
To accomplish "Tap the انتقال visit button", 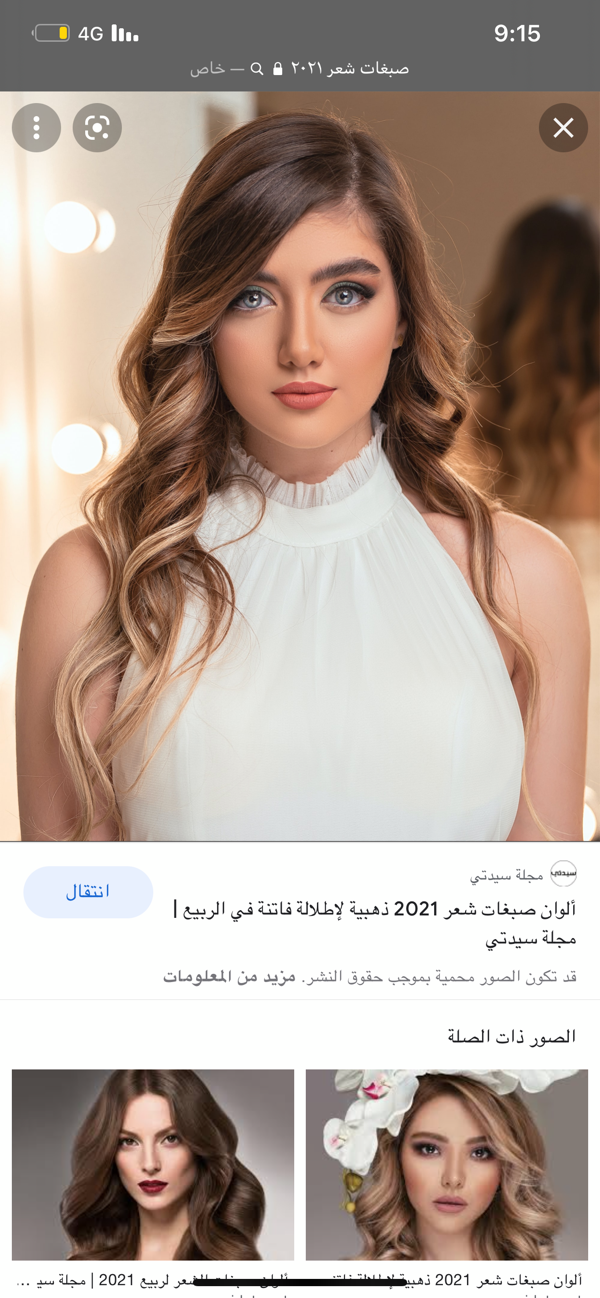I will click(x=88, y=892).
